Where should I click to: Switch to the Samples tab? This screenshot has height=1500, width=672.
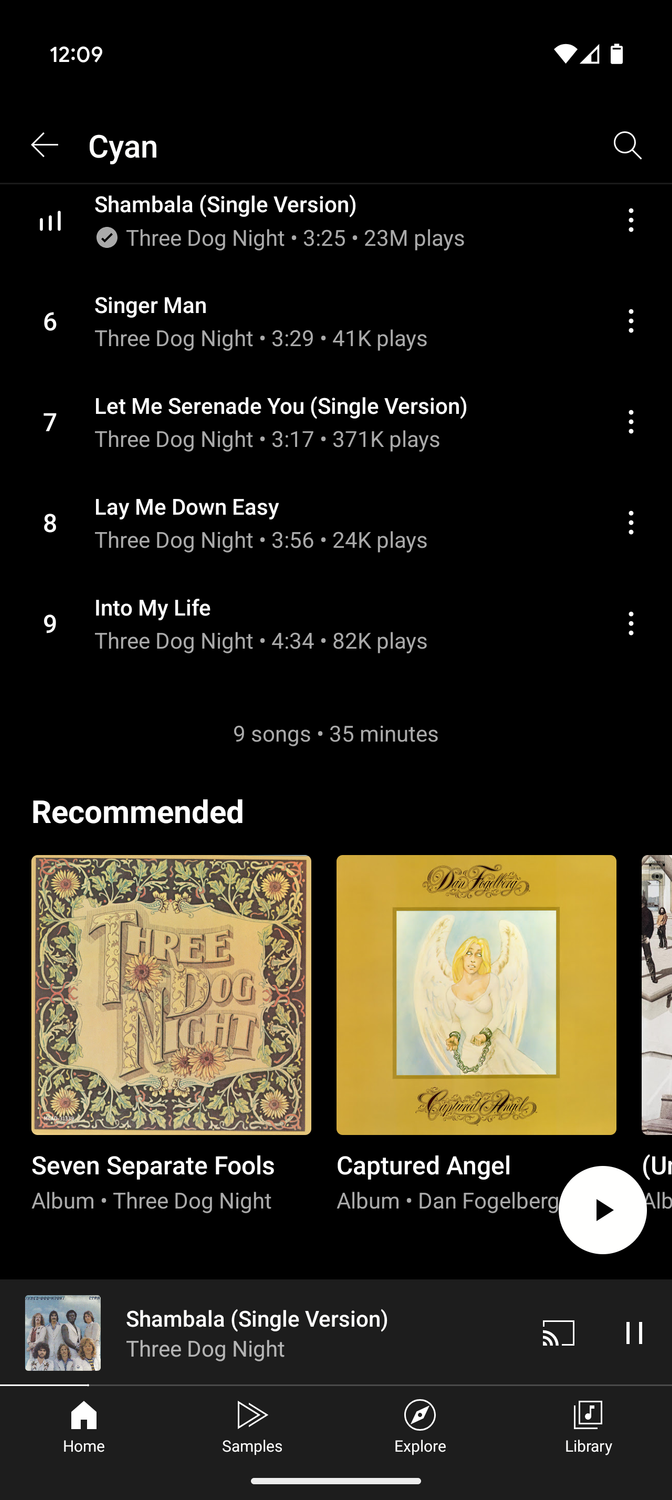(252, 1427)
